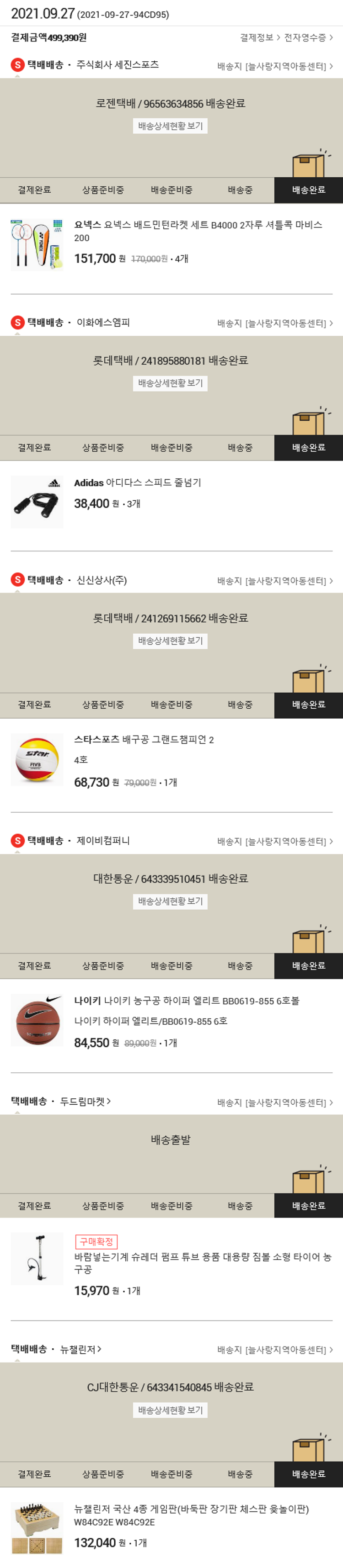View 배송상세현황 for CJ대한통운 643341540845
Viewport: 343px width, 1568px height.
pos(170,1410)
